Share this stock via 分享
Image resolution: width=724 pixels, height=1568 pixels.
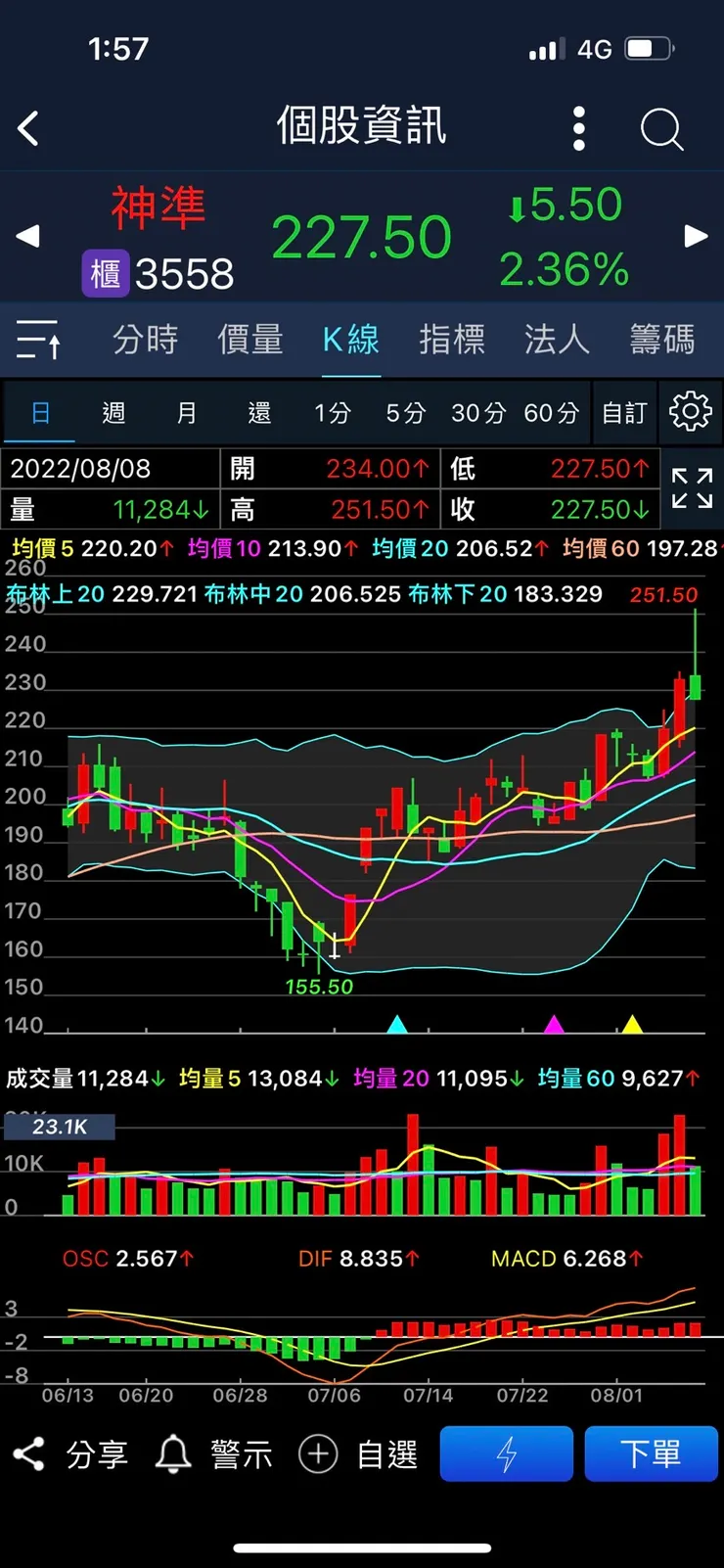(70, 1454)
